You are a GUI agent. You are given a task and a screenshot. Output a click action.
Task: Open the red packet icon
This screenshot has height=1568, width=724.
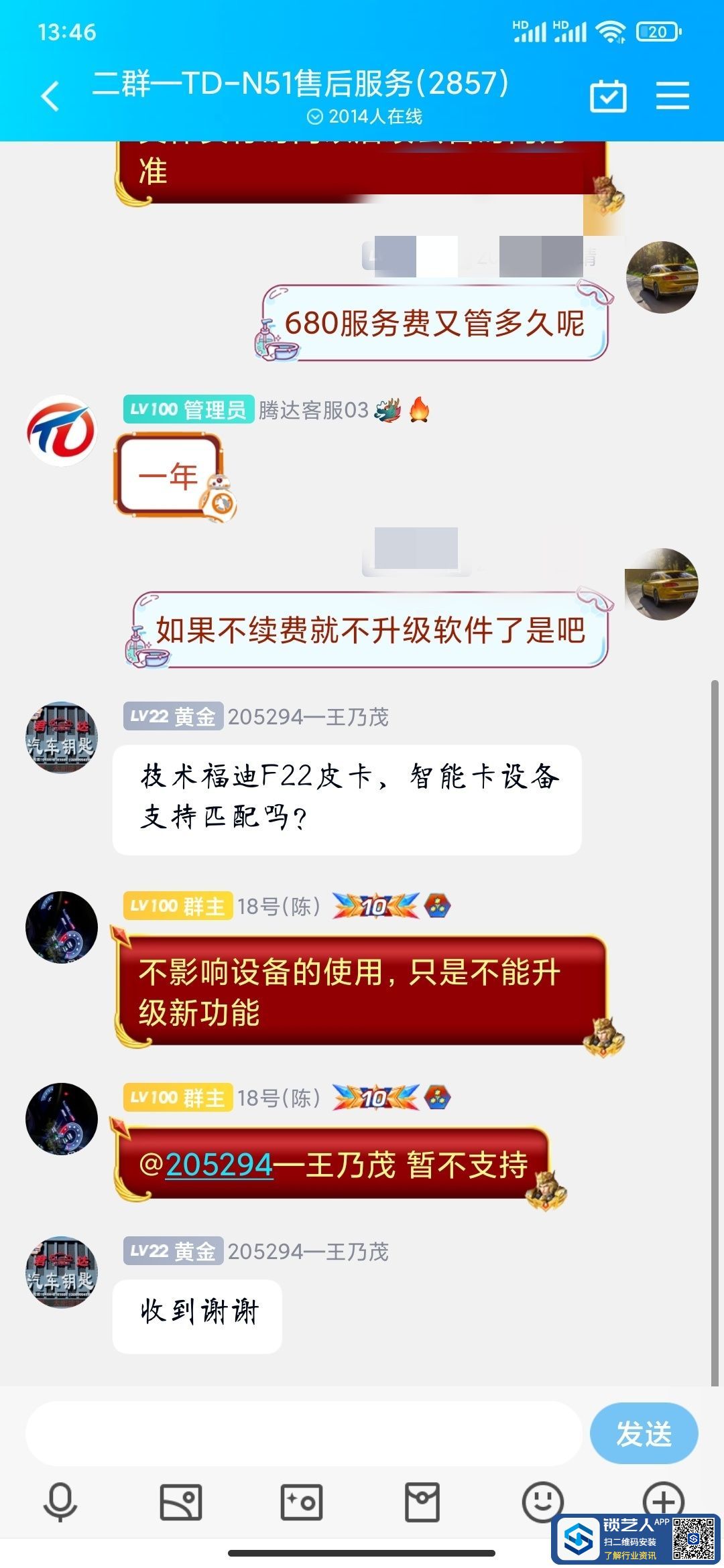coord(422,1502)
